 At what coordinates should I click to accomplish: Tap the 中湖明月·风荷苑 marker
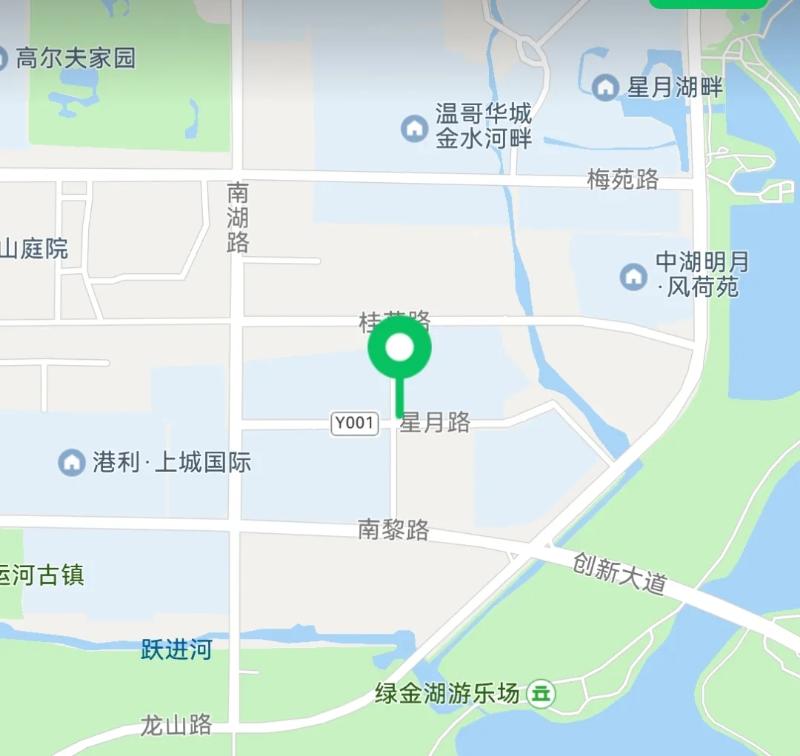(x=633, y=275)
